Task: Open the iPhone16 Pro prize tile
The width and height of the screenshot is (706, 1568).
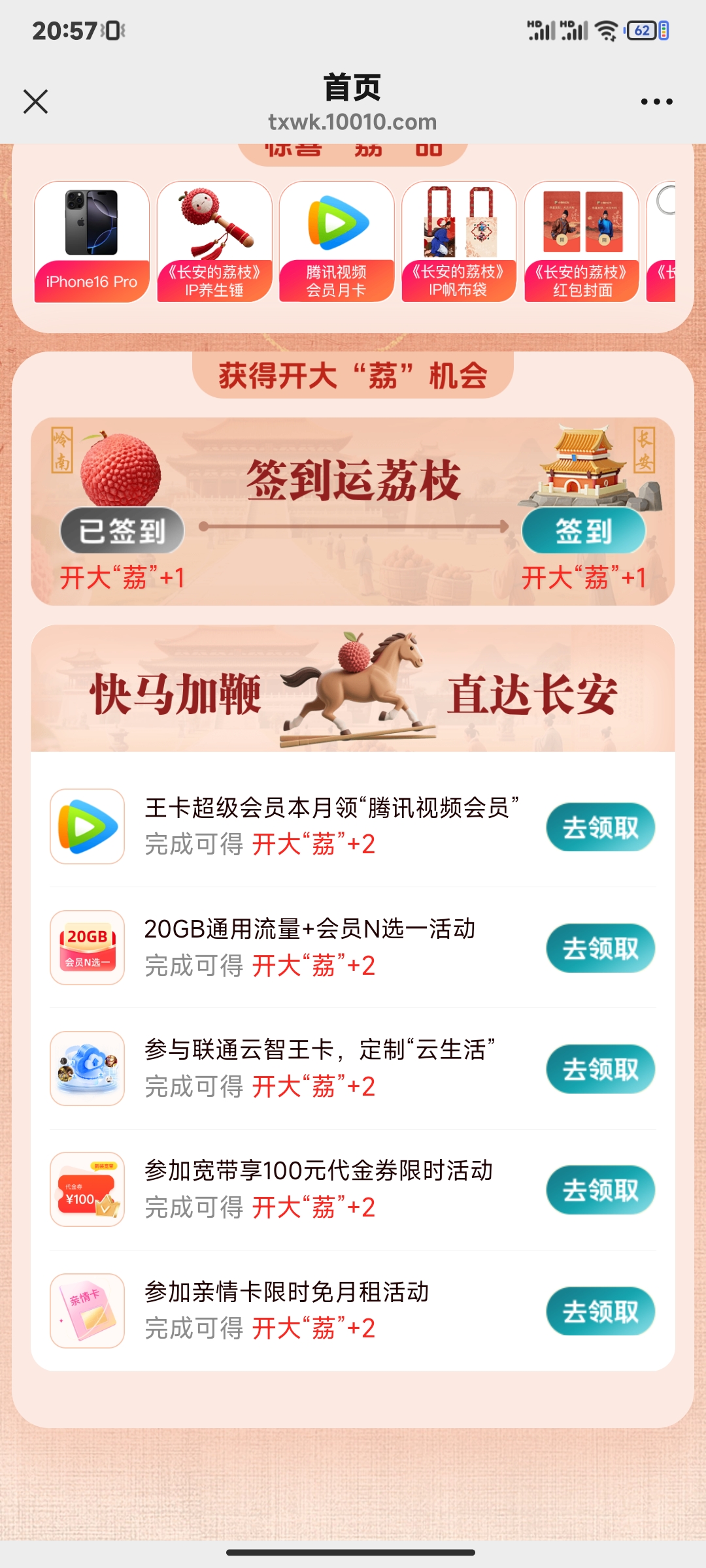Action: (92, 242)
